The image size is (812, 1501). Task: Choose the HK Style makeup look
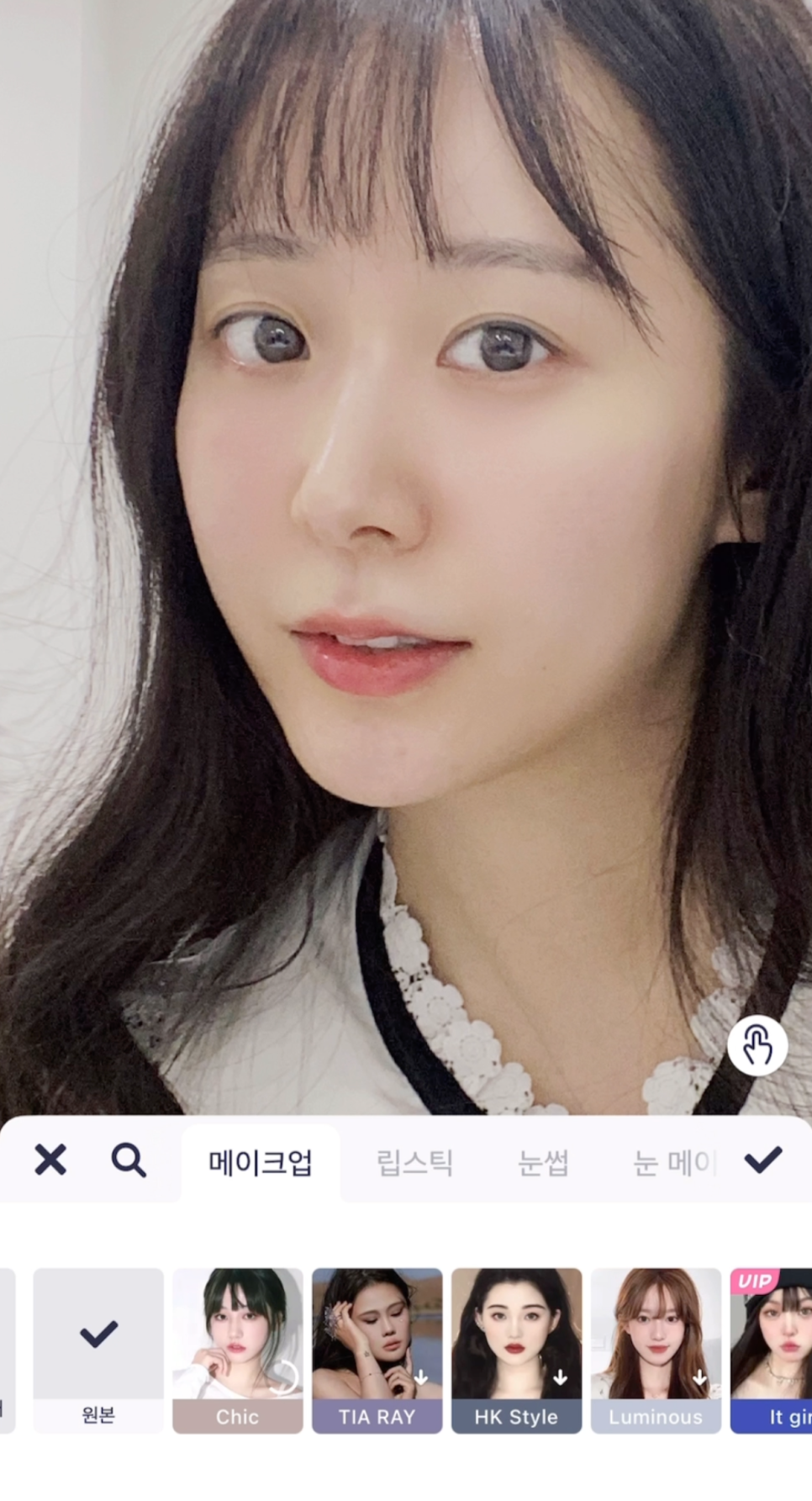pos(517,1350)
